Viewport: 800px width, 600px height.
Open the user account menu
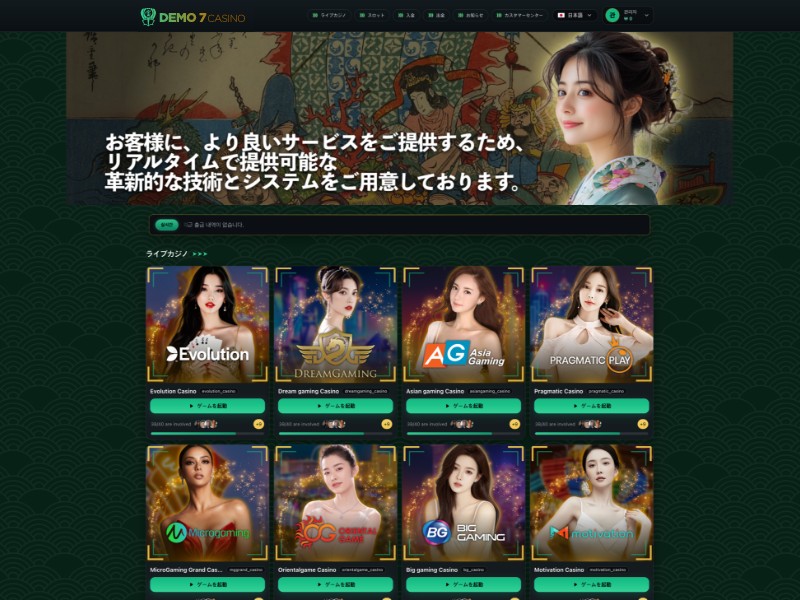[x=629, y=16]
